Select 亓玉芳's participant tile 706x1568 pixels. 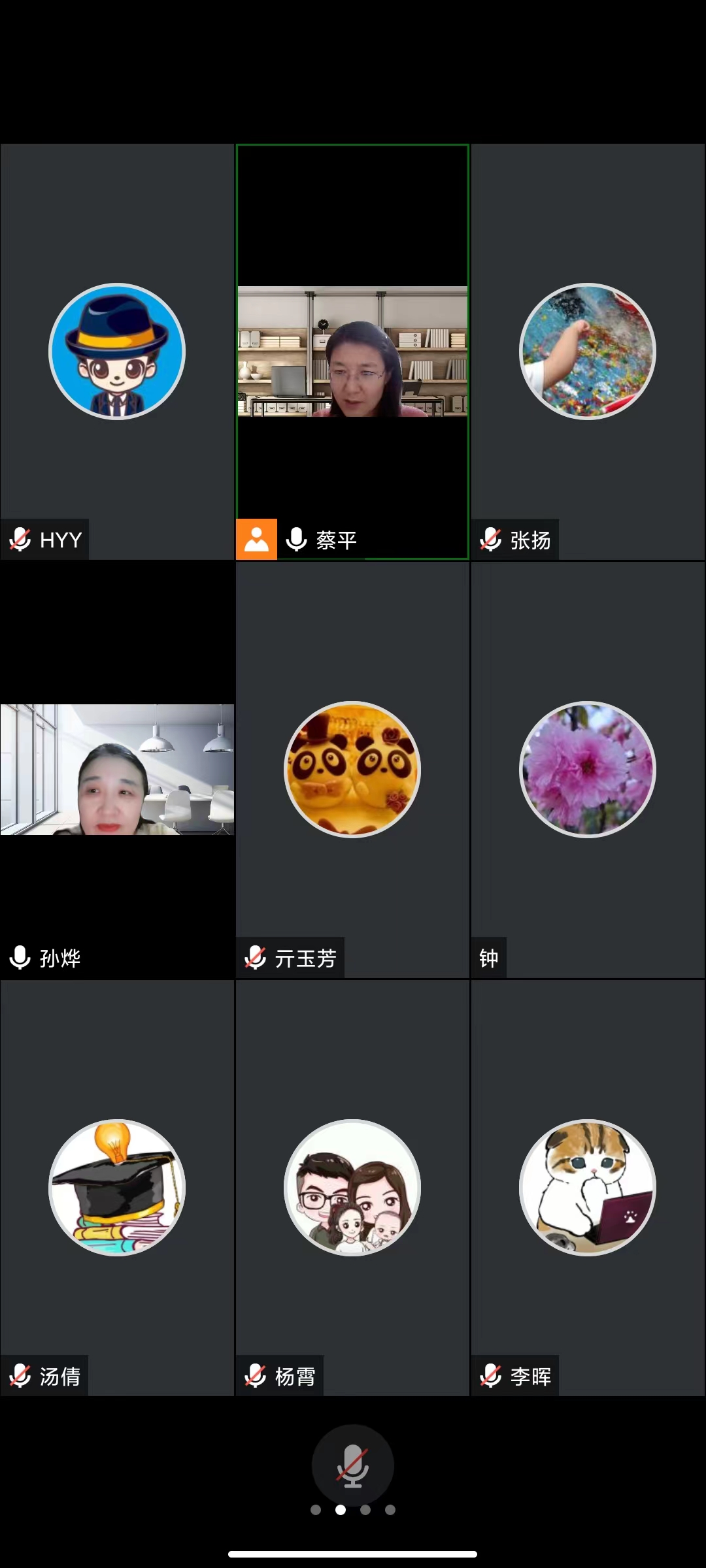point(352,769)
